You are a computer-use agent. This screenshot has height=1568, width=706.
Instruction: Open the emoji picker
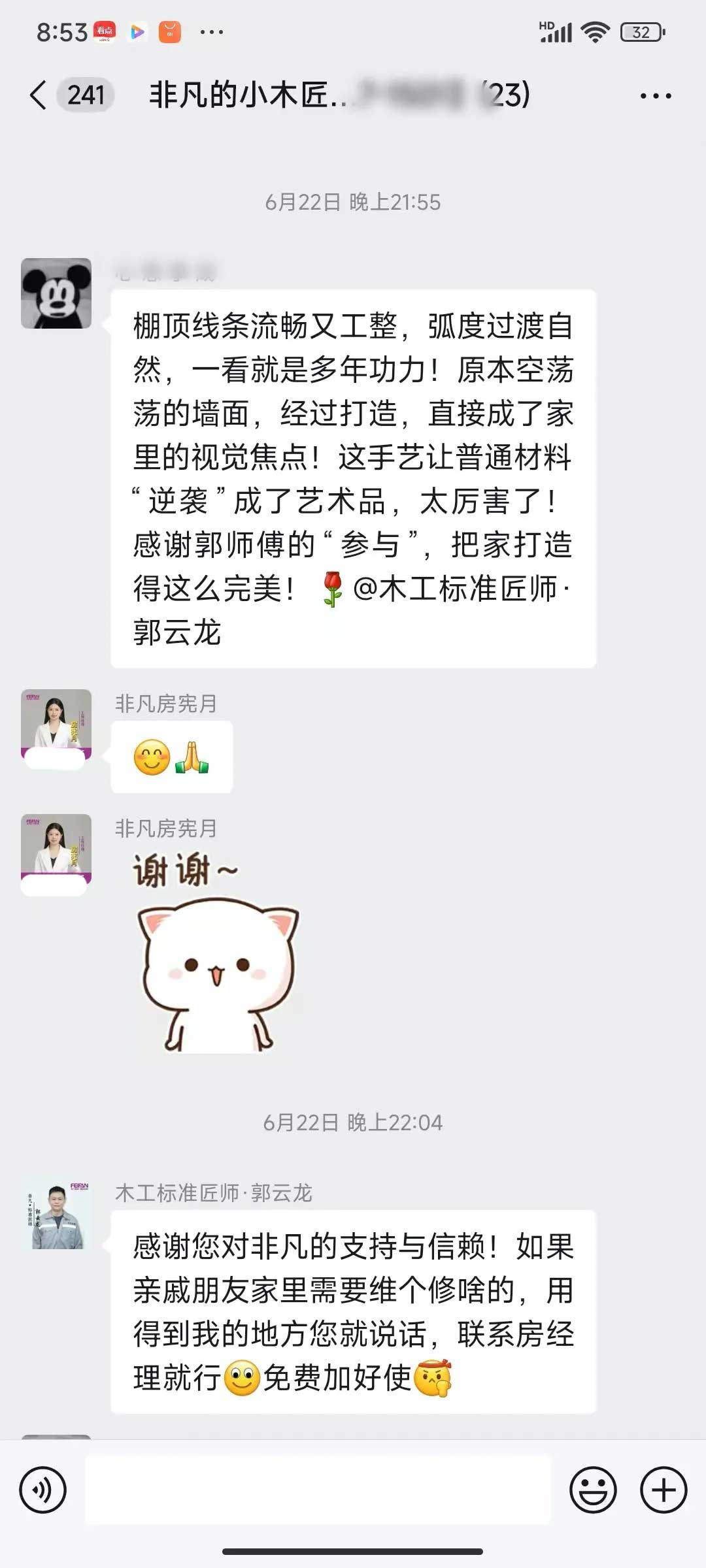tap(593, 1490)
